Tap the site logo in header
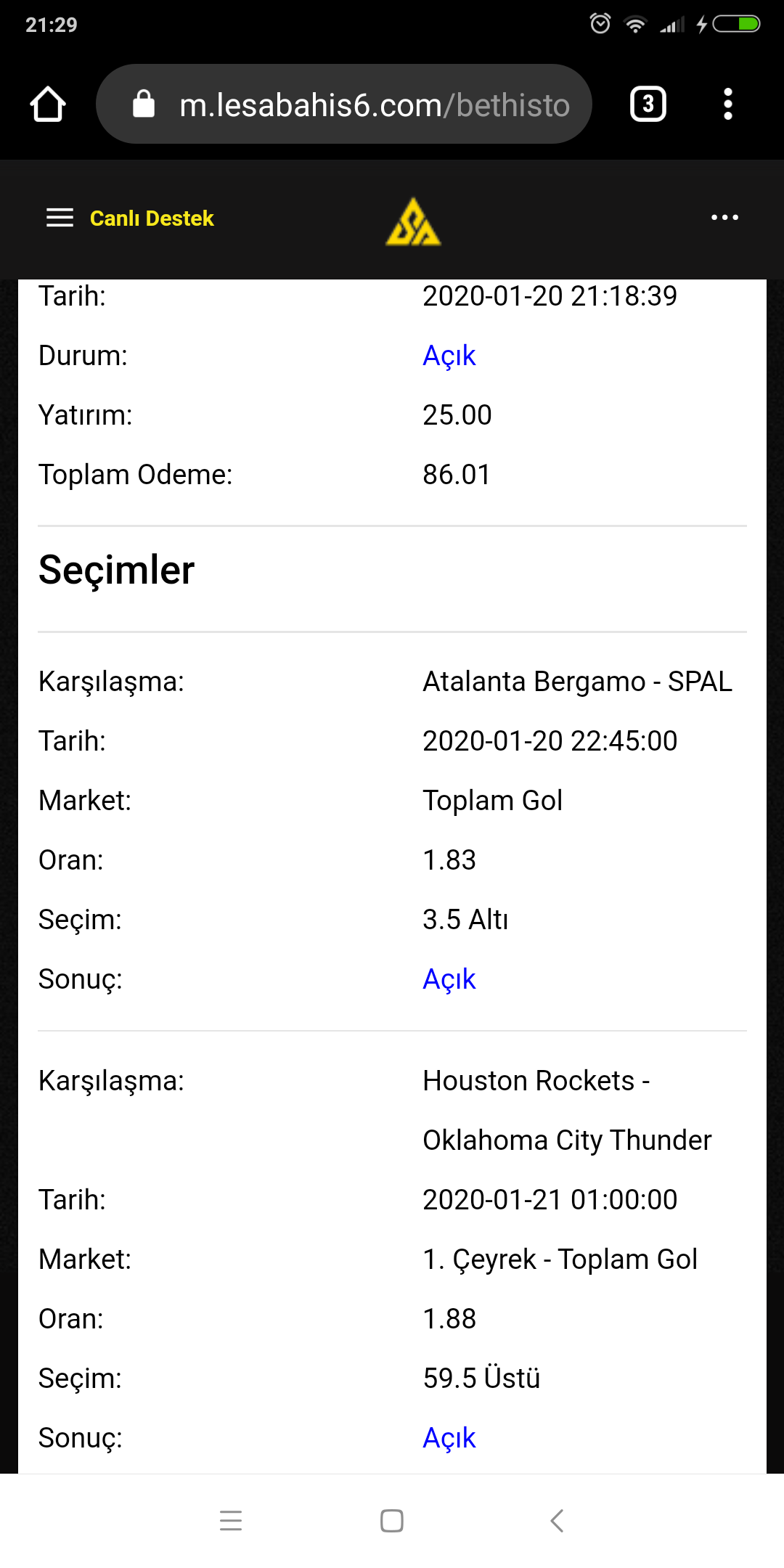 coord(413,221)
